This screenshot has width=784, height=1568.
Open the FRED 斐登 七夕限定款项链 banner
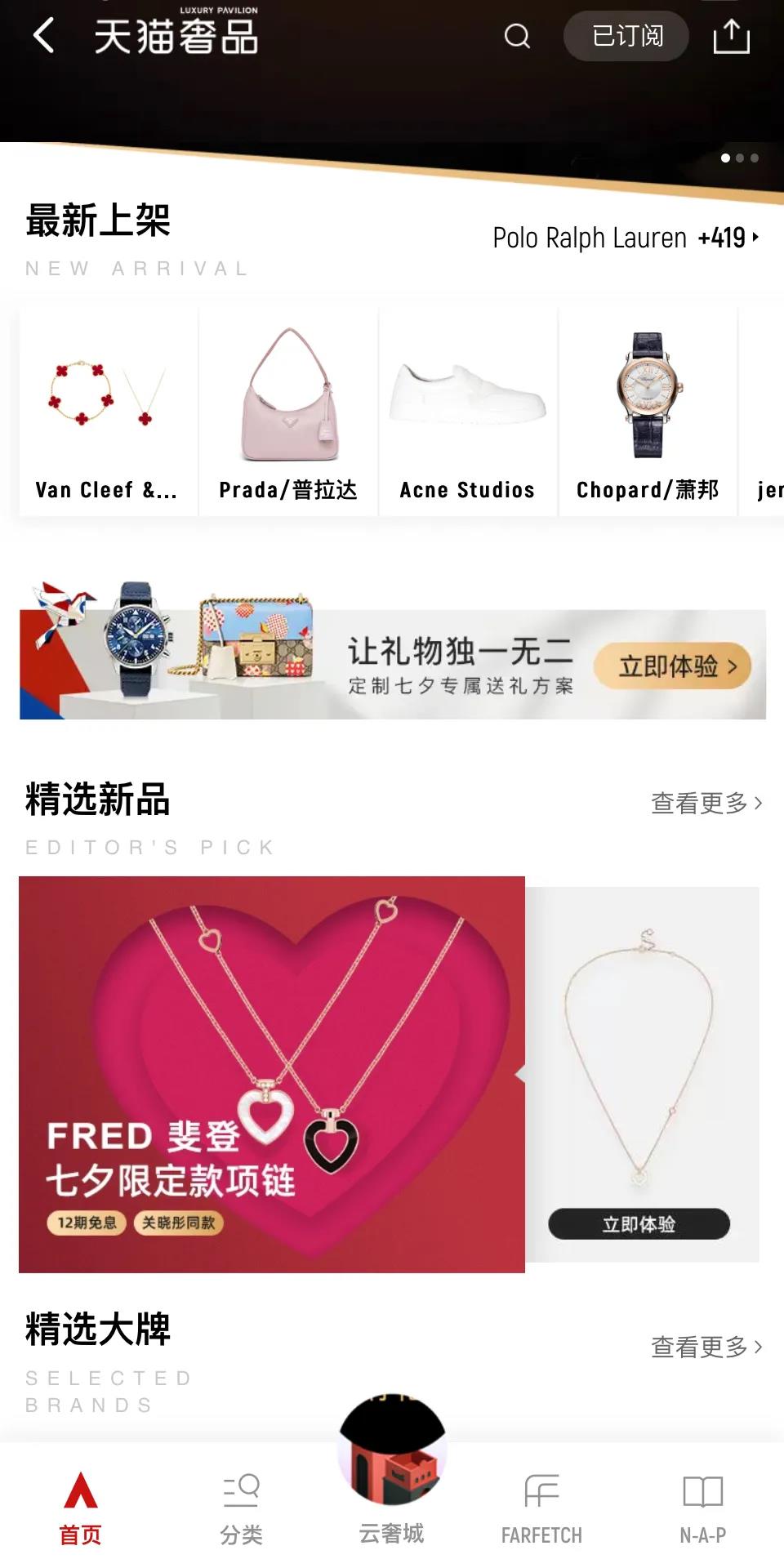click(x=272, y=1074)
